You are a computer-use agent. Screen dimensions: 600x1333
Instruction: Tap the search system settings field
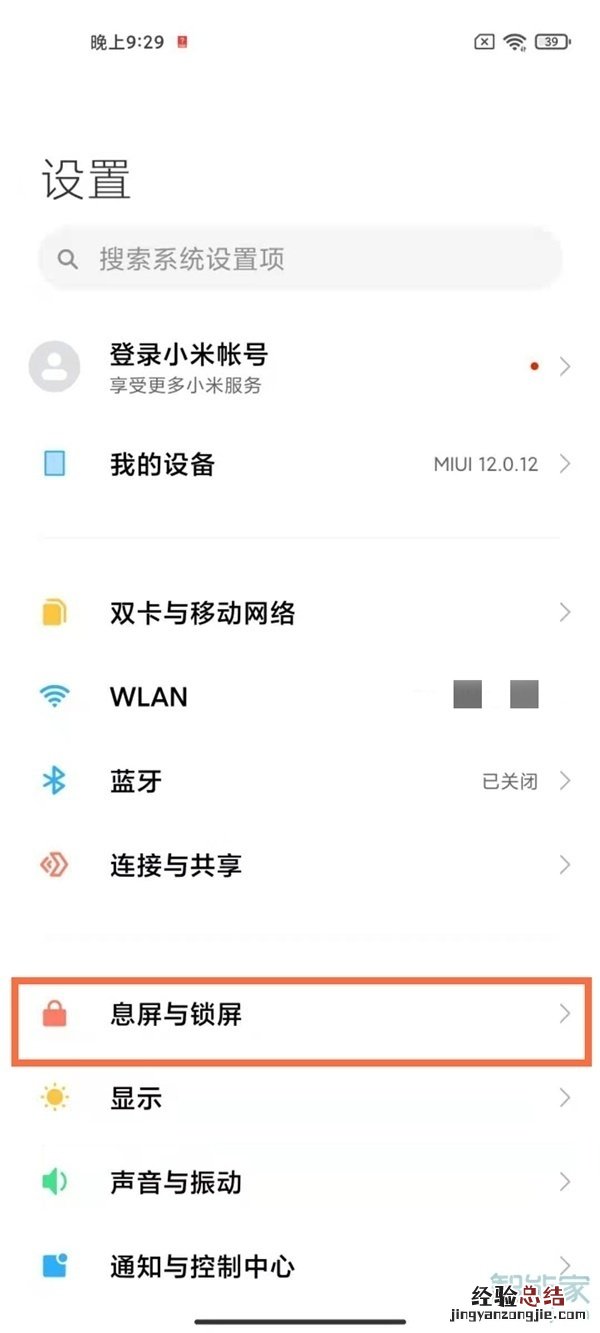300,260
